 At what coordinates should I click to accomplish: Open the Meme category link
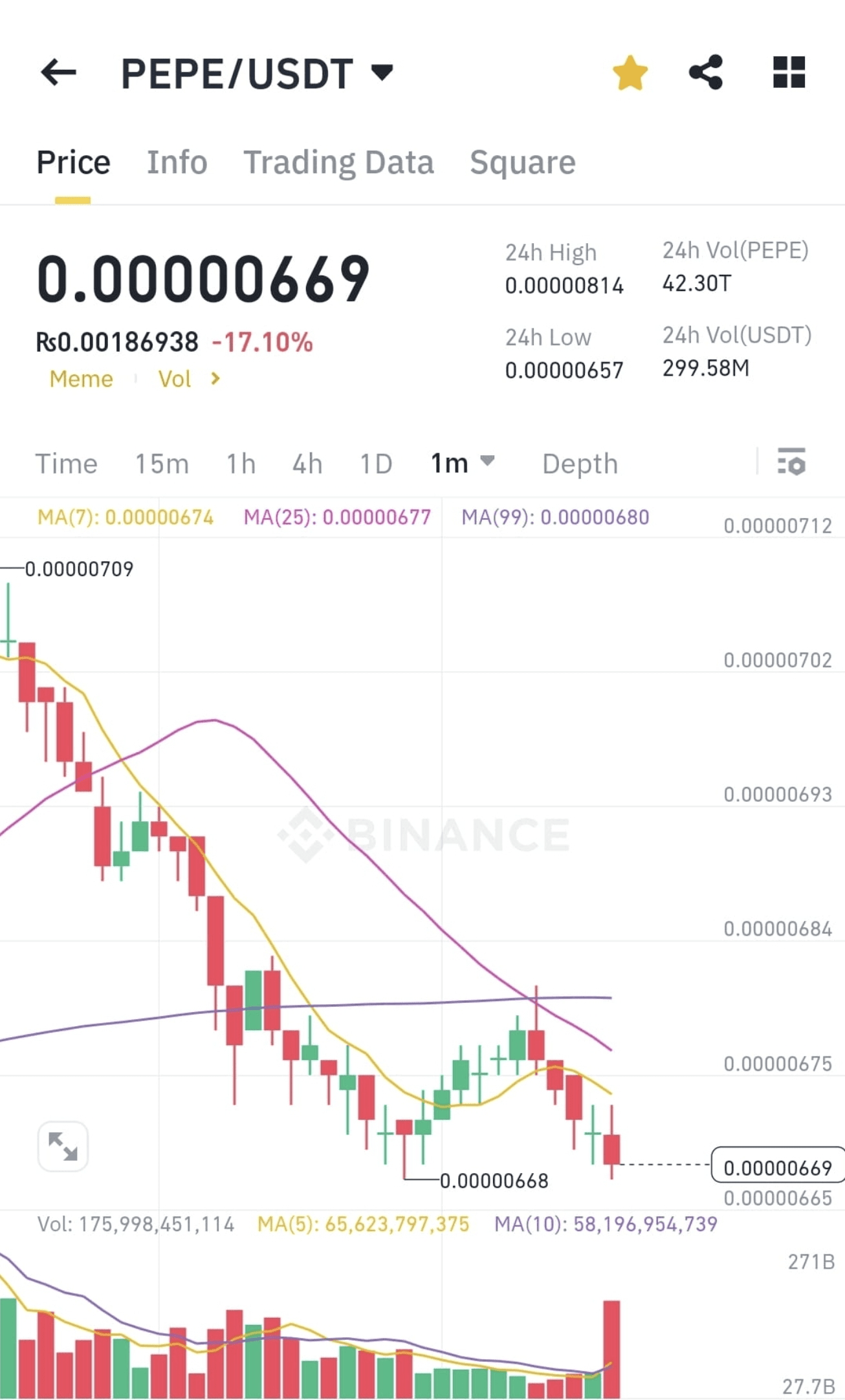tap(81, 379)
